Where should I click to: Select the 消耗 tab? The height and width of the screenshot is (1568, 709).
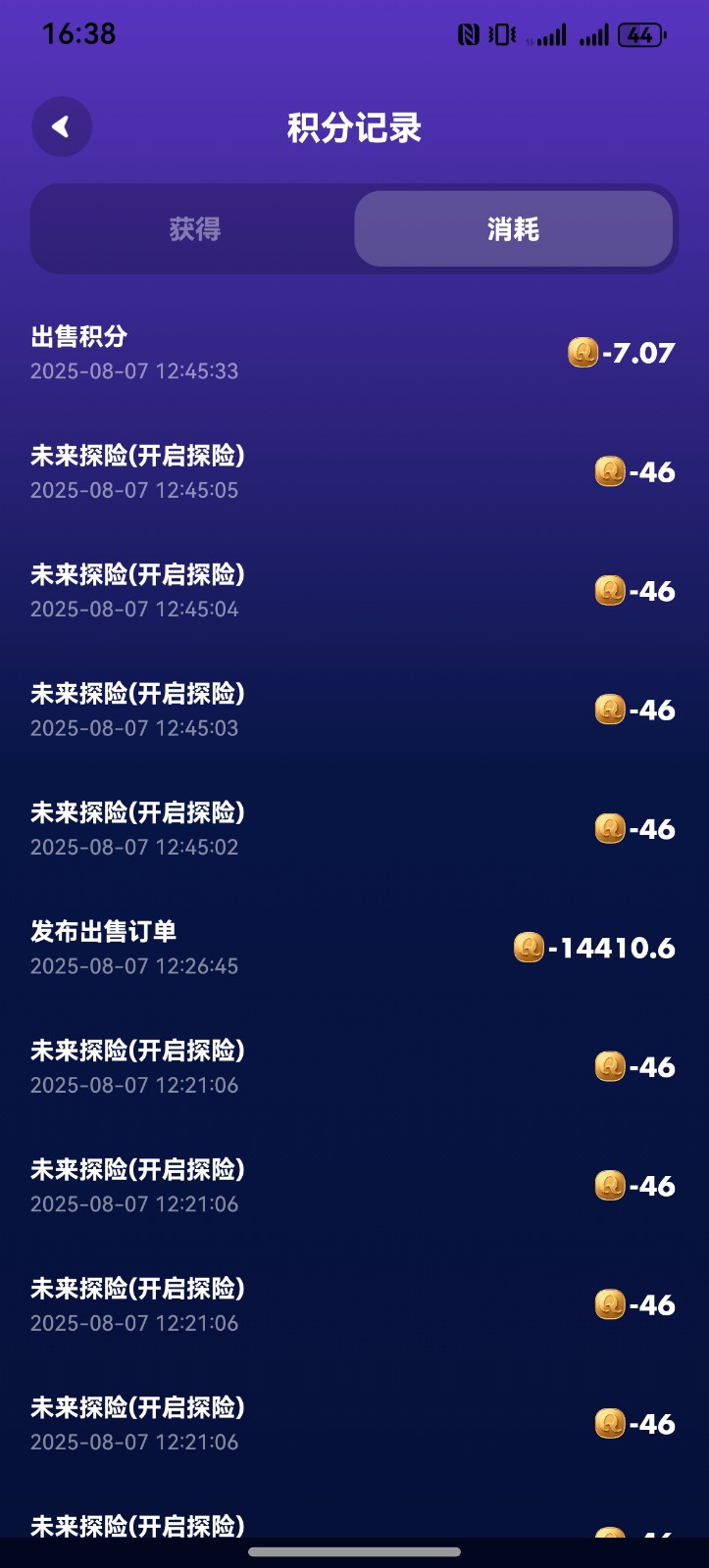point(512,228)
